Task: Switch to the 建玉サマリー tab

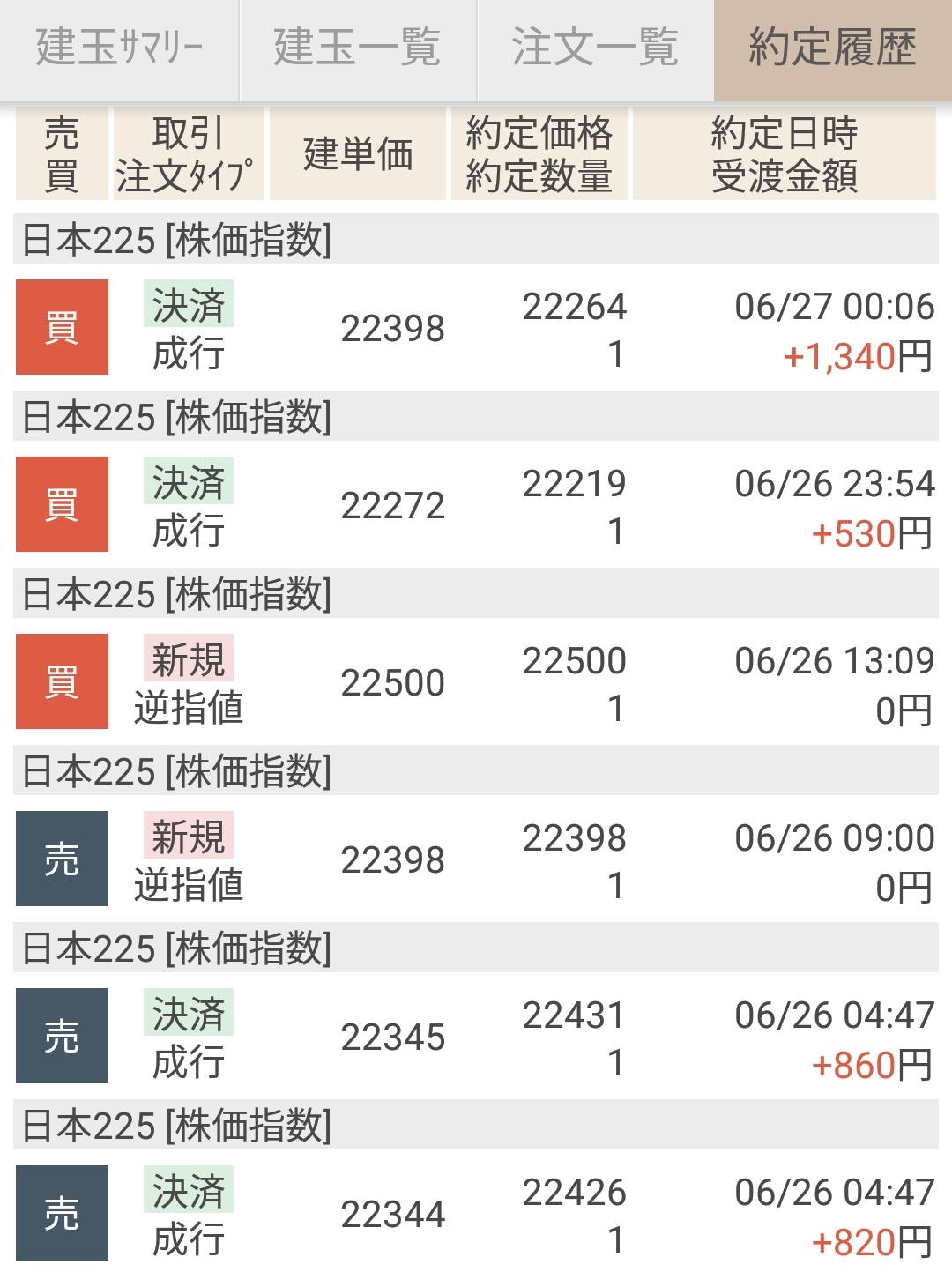Action: [x=119, y=48]
